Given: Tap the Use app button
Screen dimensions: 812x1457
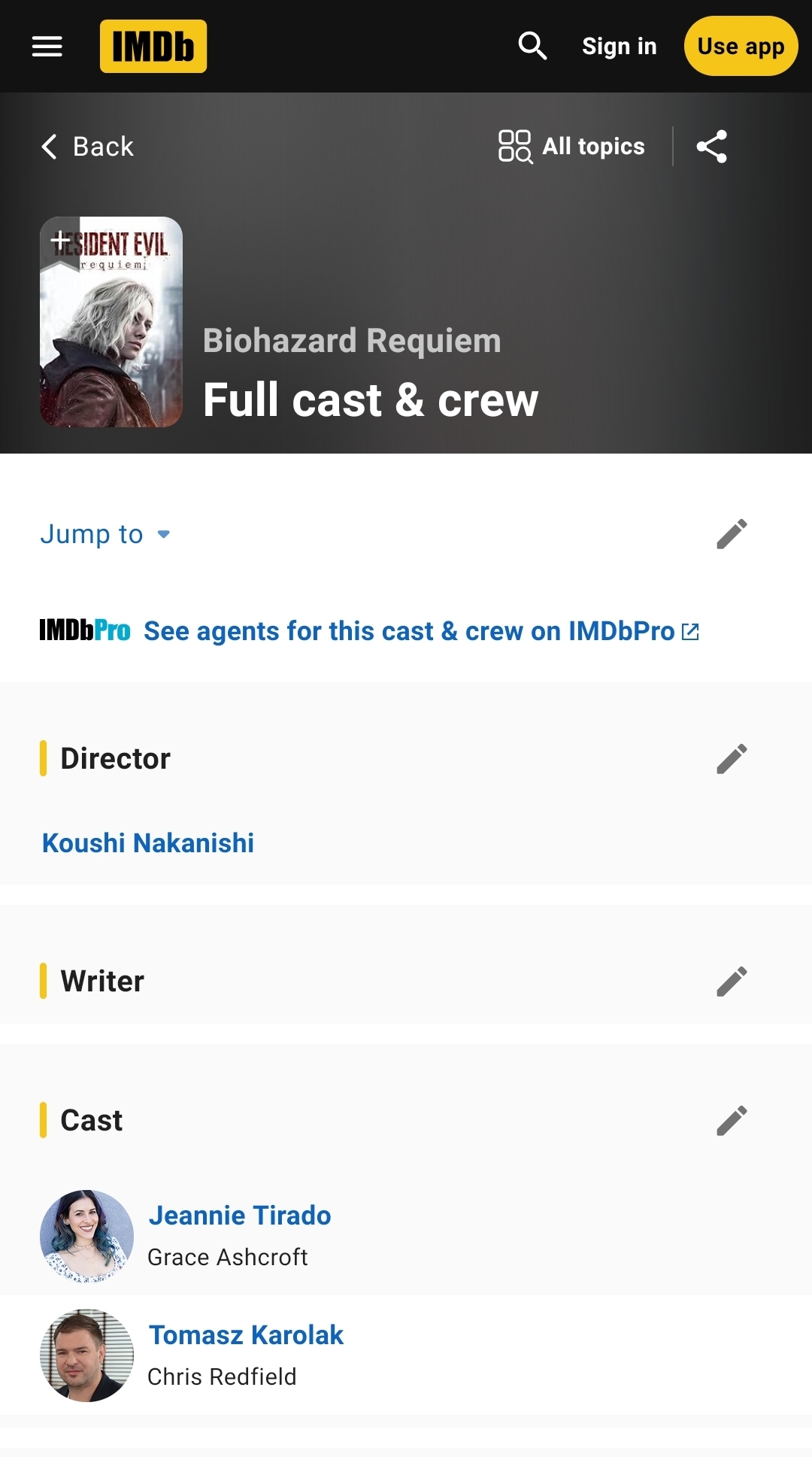Looking at the screenshot, I should [741, 47].
